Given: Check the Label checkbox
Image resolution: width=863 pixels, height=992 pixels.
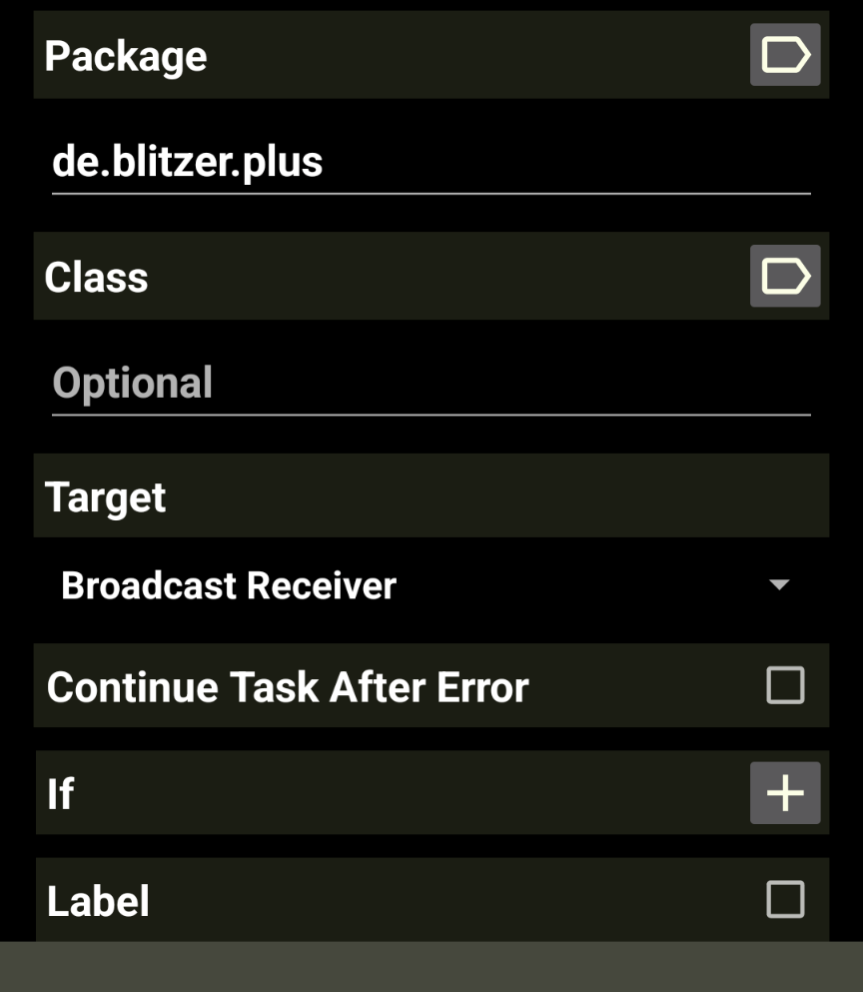Looking at the screenshot, I should (x=785, y=900).
